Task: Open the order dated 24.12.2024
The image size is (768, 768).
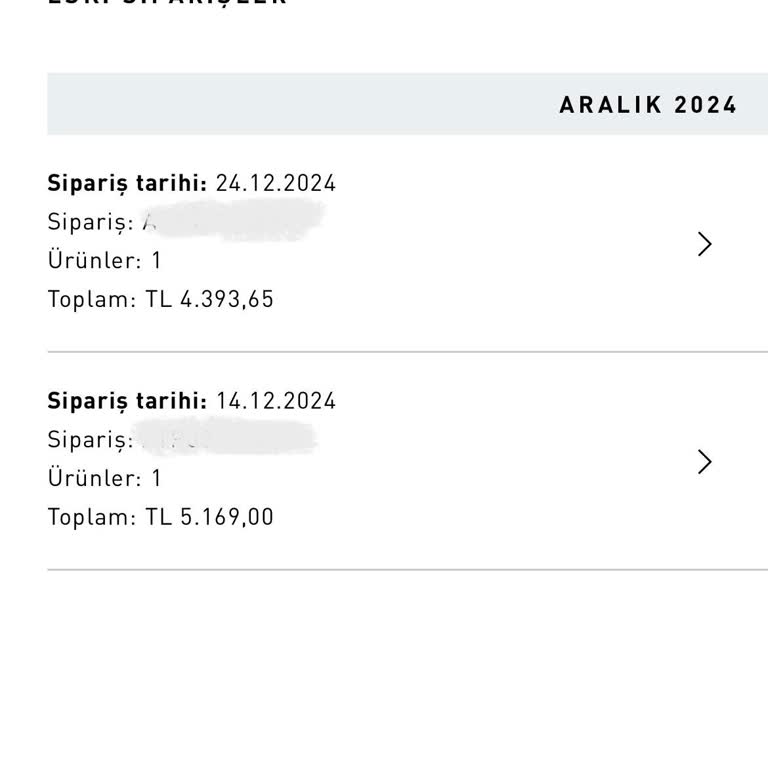Action: [x=704, y=243]
